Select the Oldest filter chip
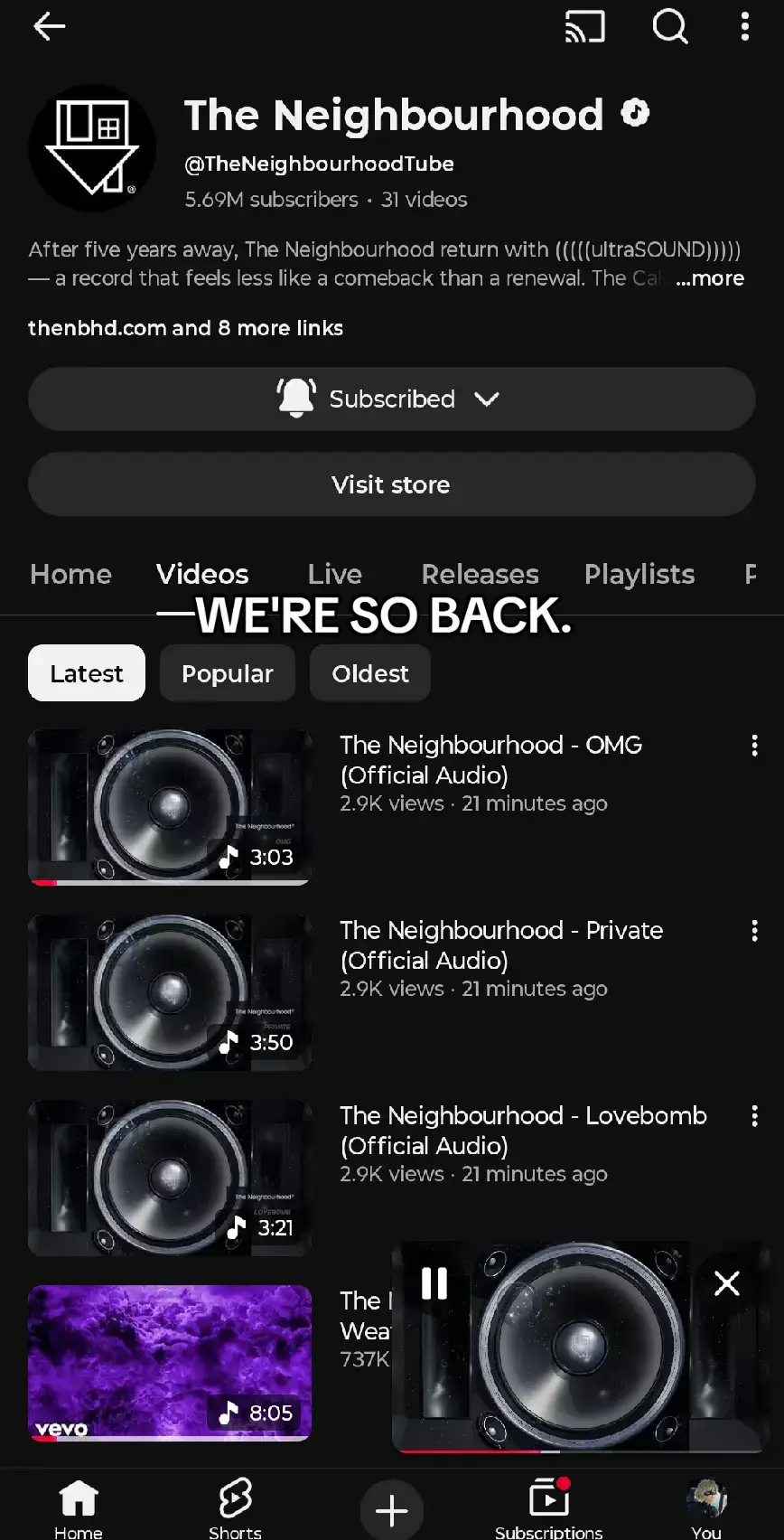The image size is (784, 1540). pyautogui.click(x=369, y=672)
